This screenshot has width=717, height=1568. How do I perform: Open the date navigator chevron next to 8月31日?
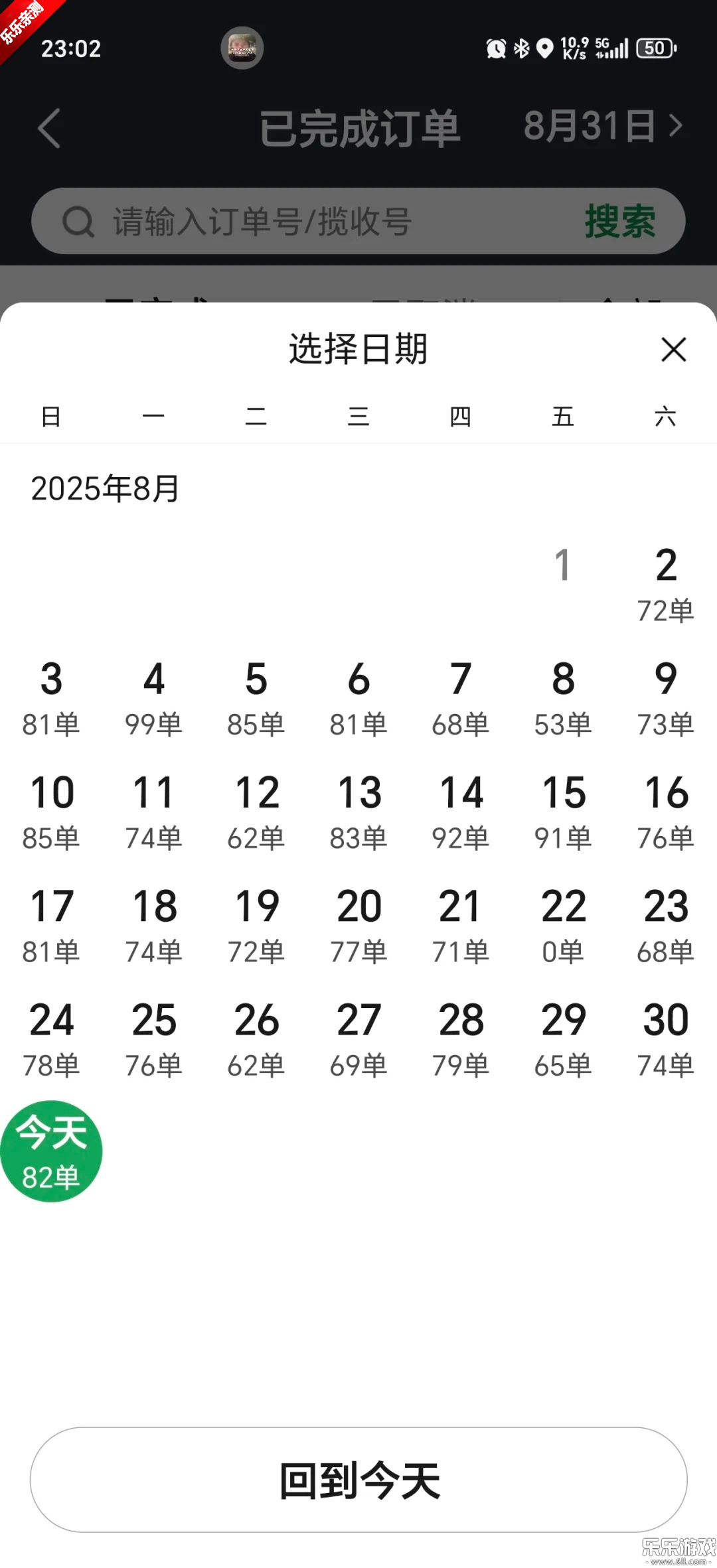point(675,126)
